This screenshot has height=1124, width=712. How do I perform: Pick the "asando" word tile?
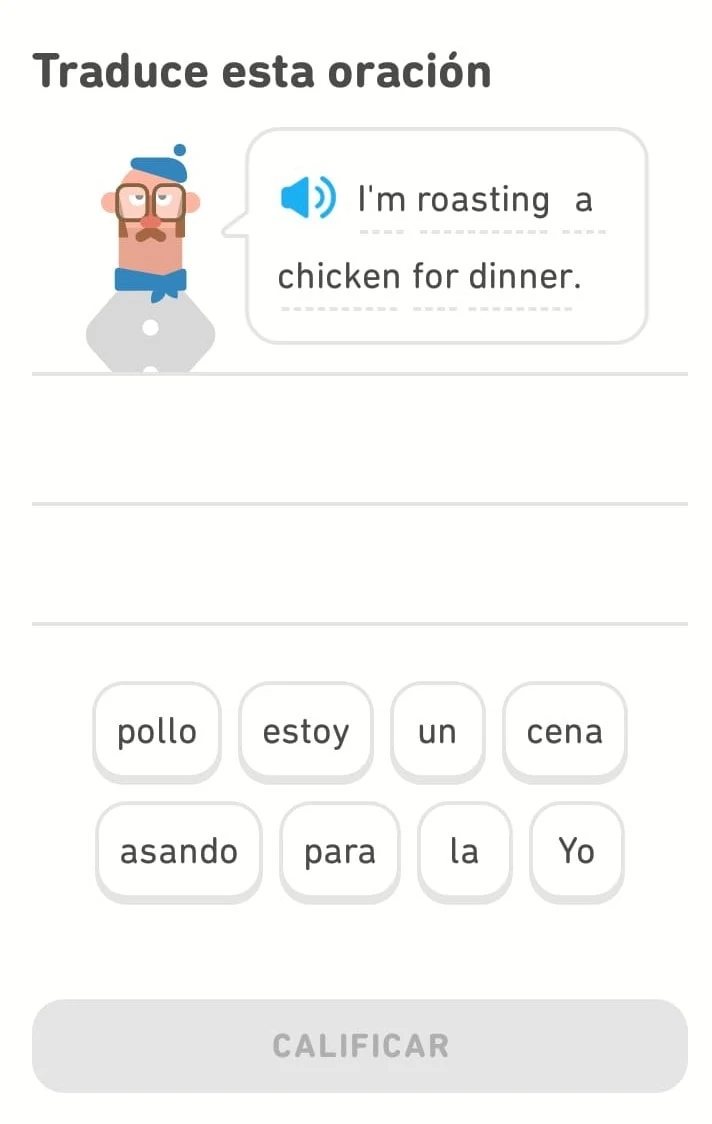coord(179,851)
